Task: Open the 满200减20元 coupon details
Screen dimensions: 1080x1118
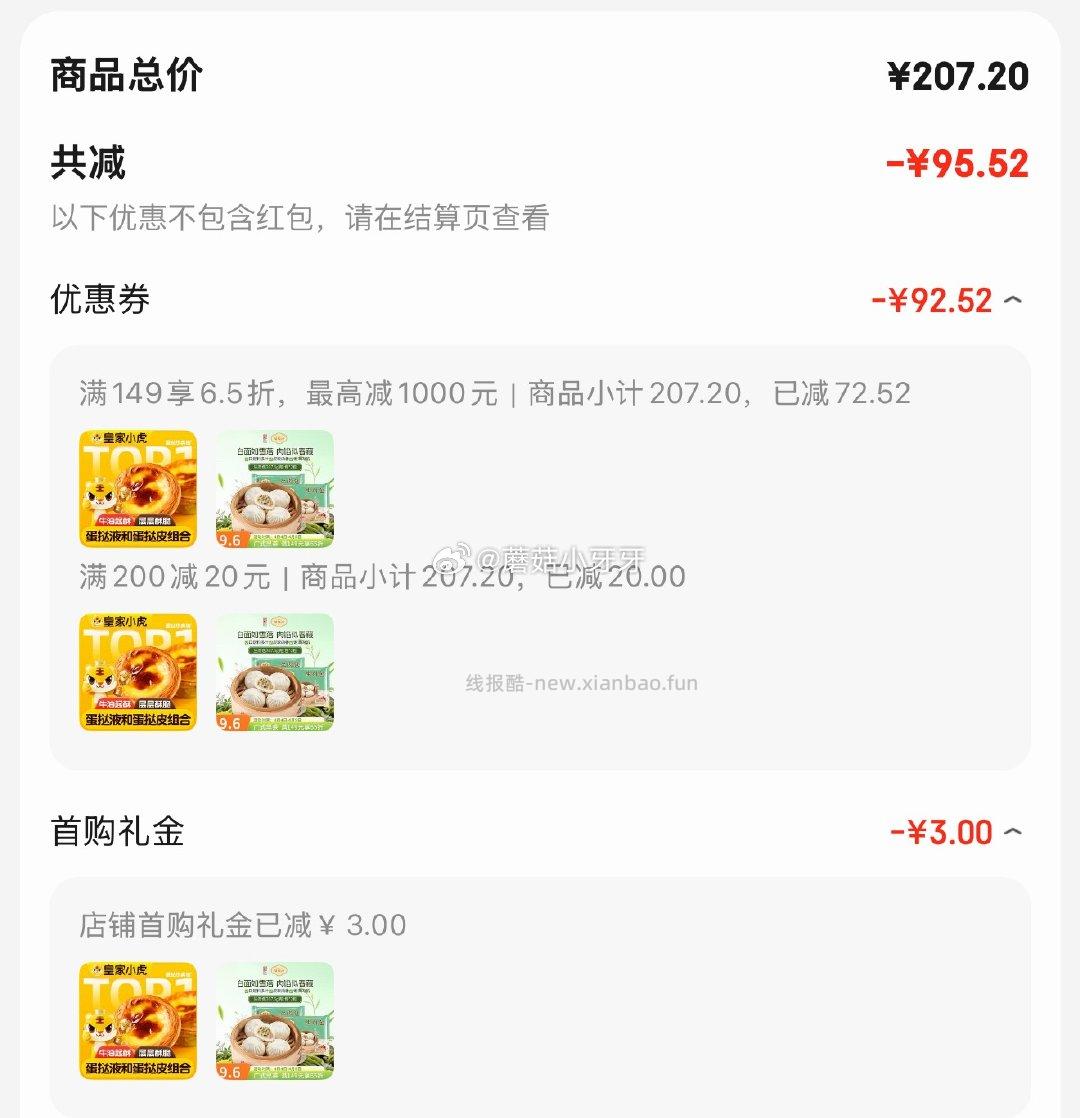Action: click(380, 576)
